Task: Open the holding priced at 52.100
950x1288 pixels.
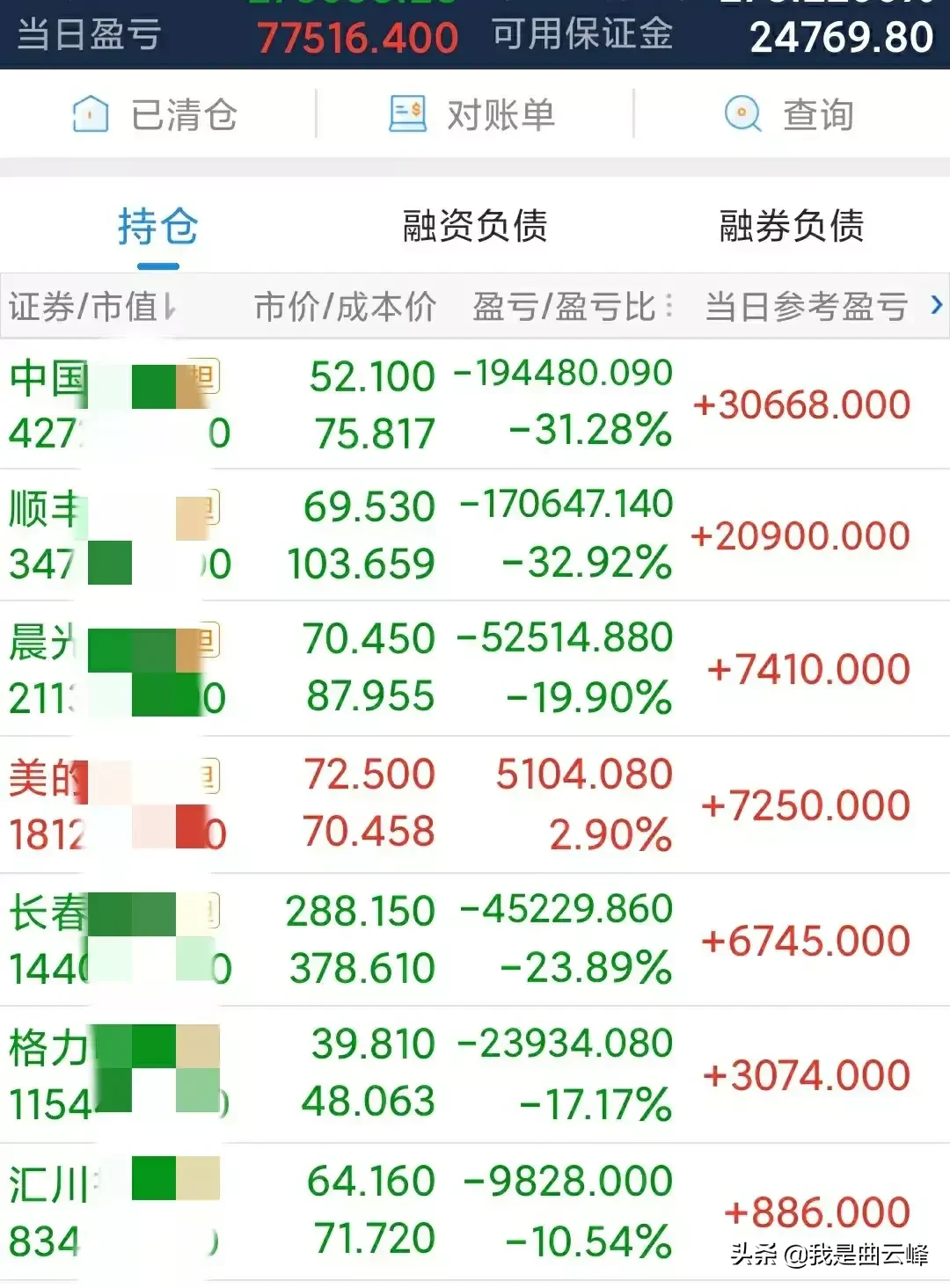Action: pos(475,404)
